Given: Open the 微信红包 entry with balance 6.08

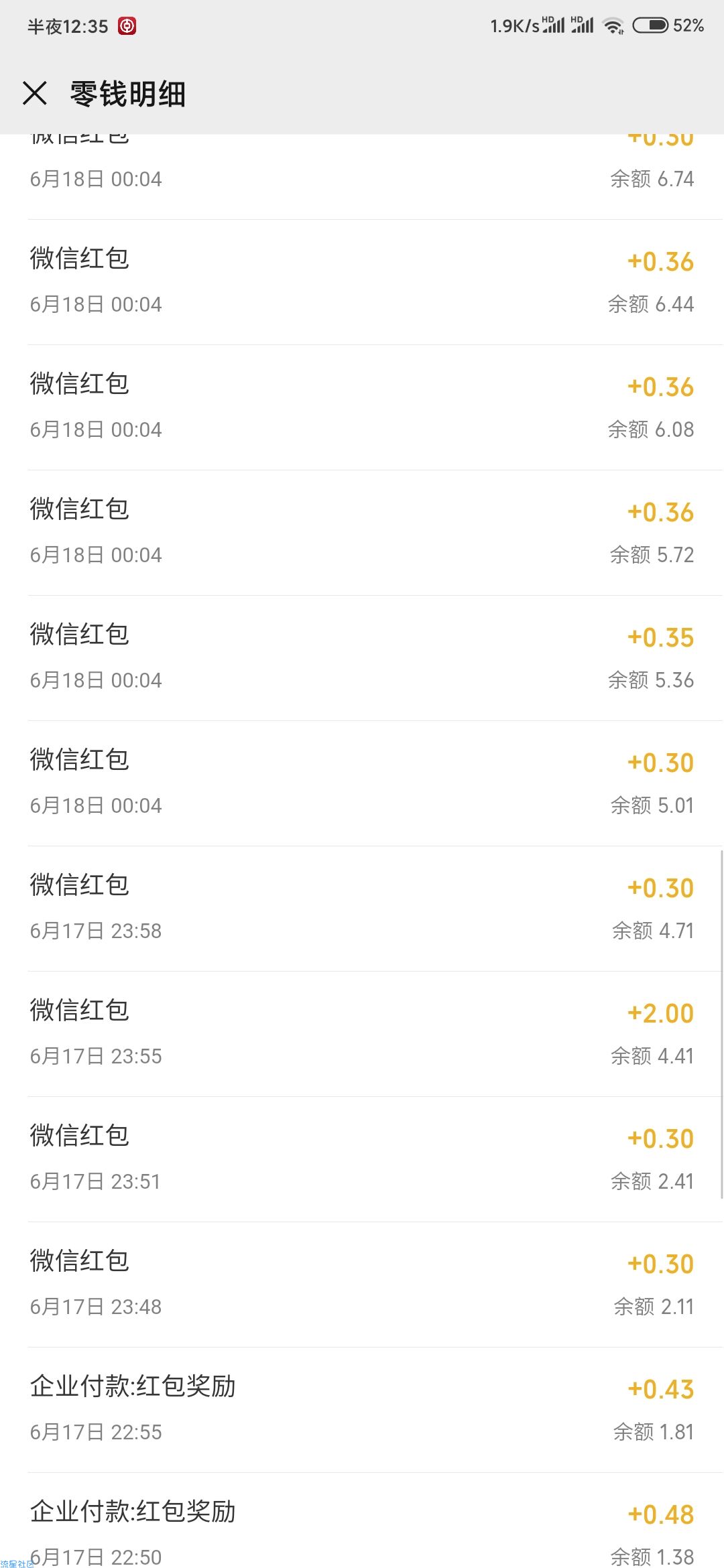Looking at the screenshot, I should click(x=362, y=407).
